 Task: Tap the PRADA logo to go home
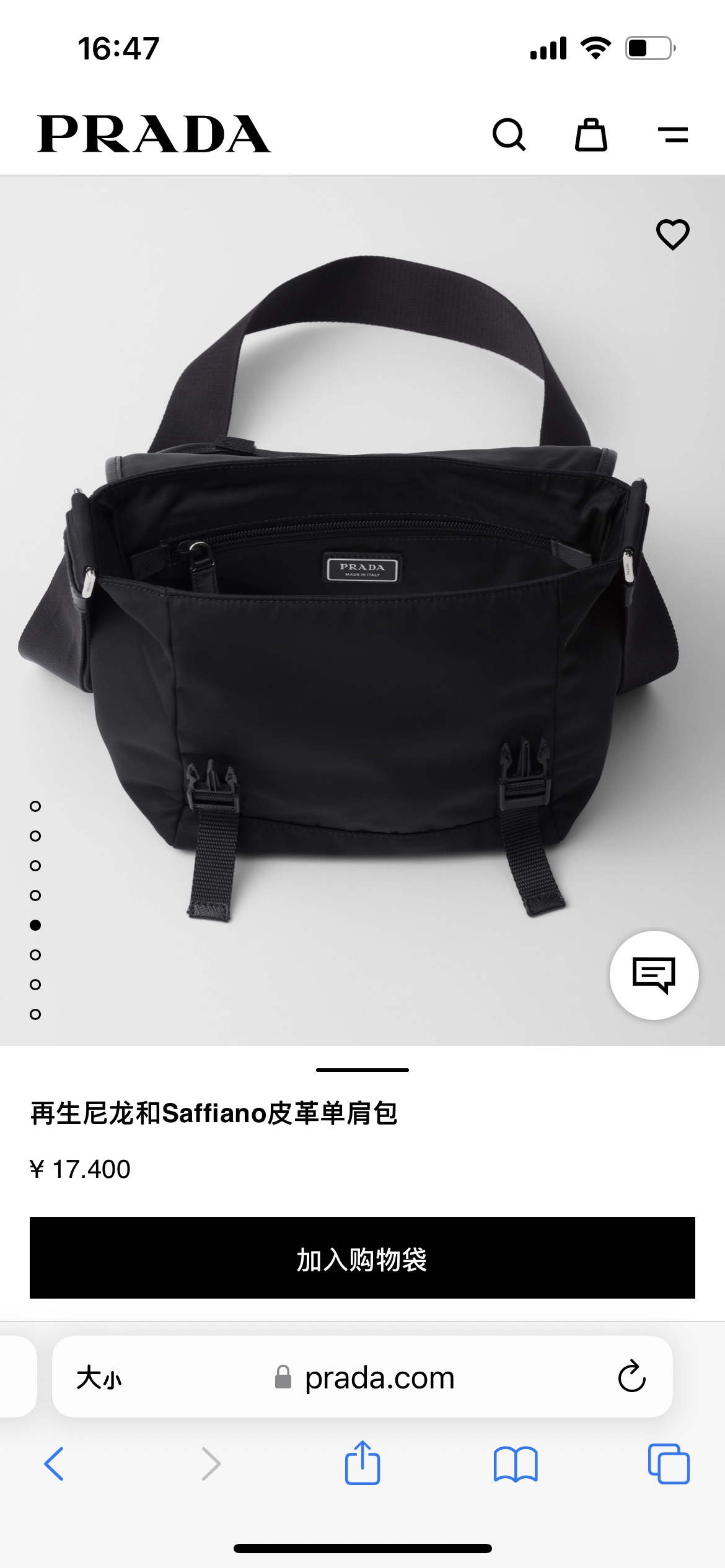coord(154,134)
